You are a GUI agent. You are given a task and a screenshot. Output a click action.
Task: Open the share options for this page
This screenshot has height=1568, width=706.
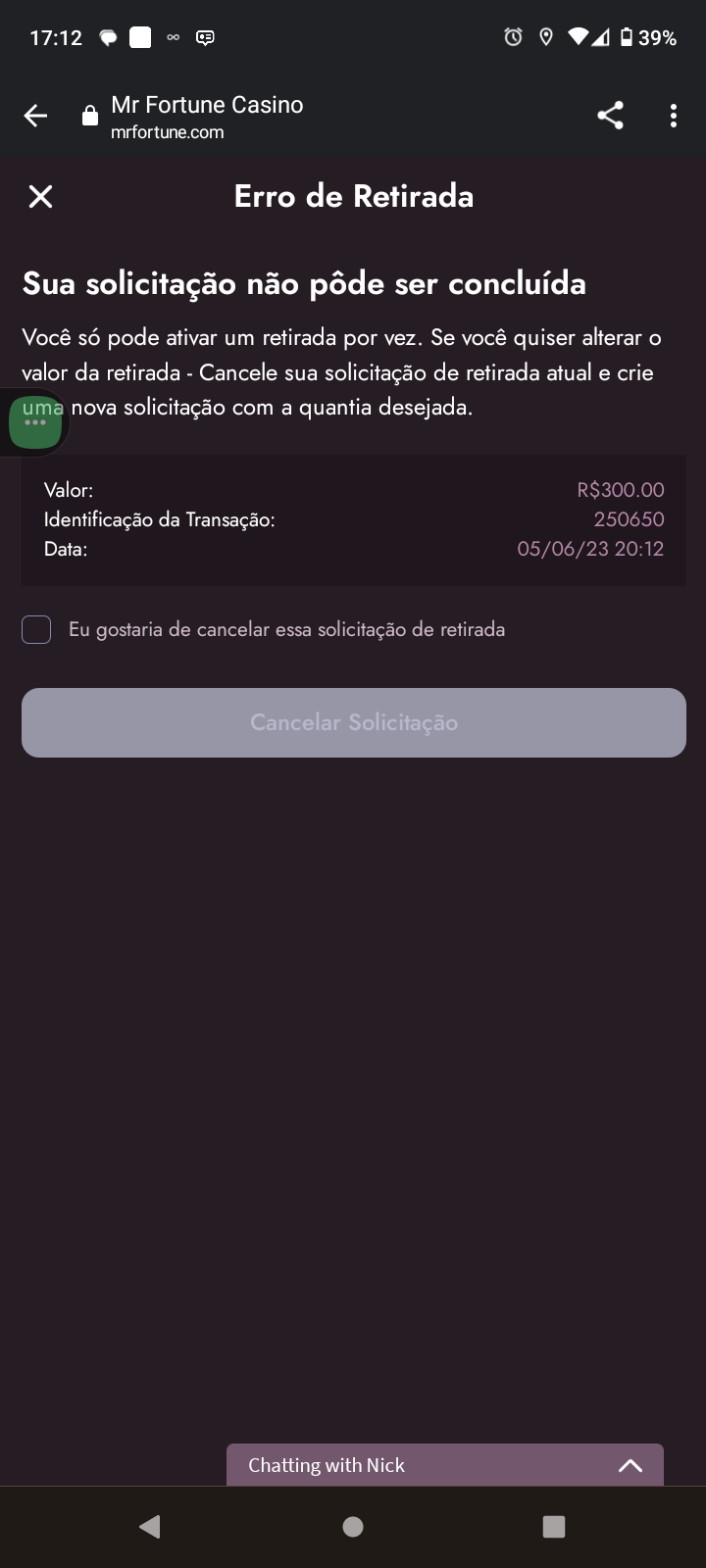pos(610,115)
